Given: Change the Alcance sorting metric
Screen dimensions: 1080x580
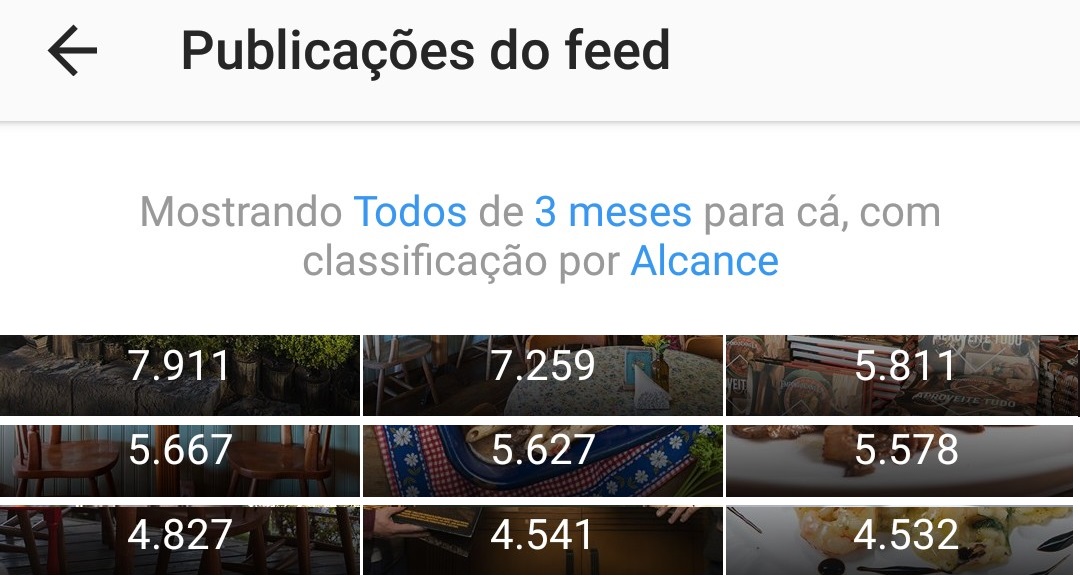Looking at the screenshot, I should tap(704, 261).
